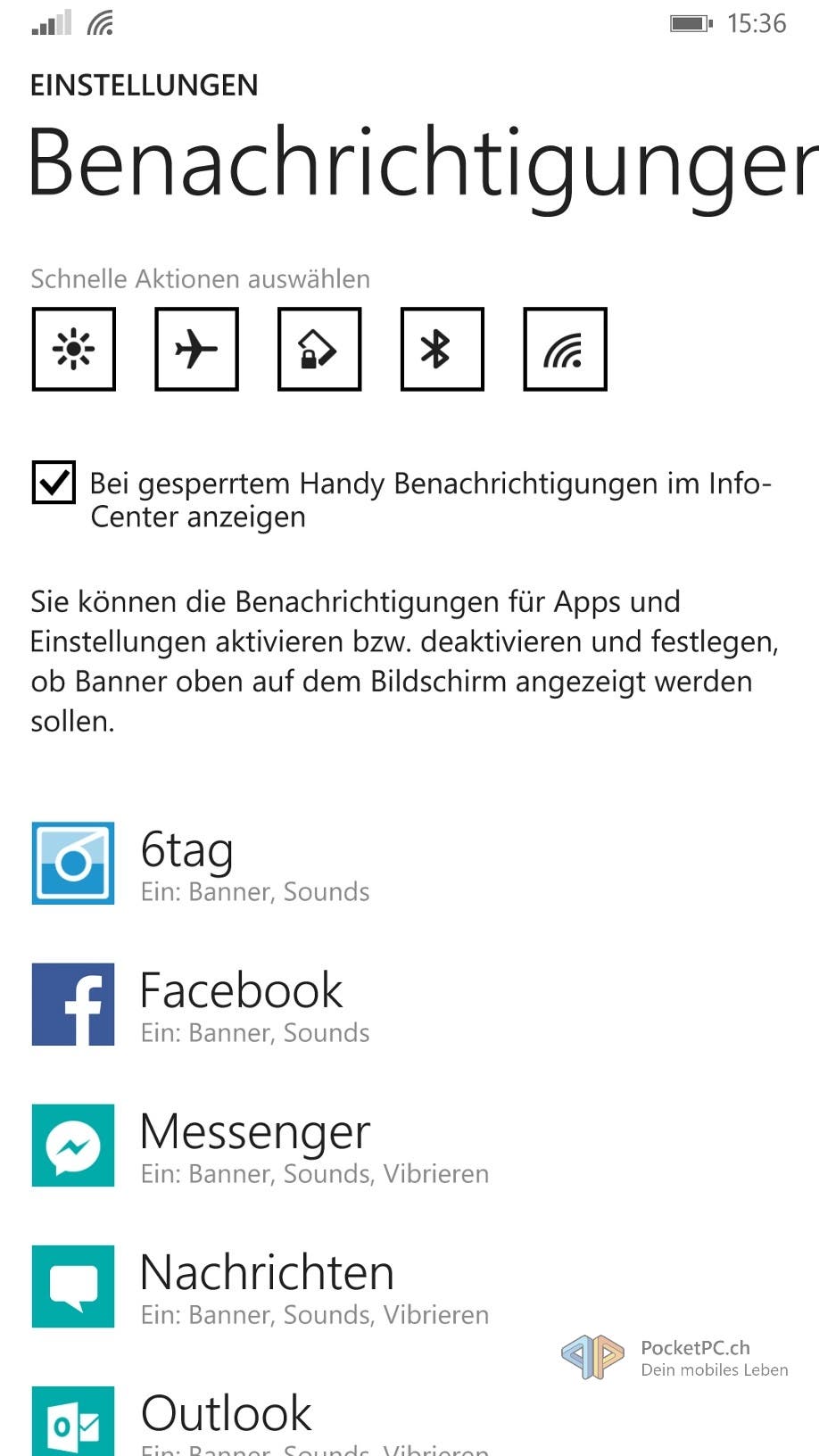Choose the rotation lock quick action
This screenshot has height=1456, width=819.
319,349
